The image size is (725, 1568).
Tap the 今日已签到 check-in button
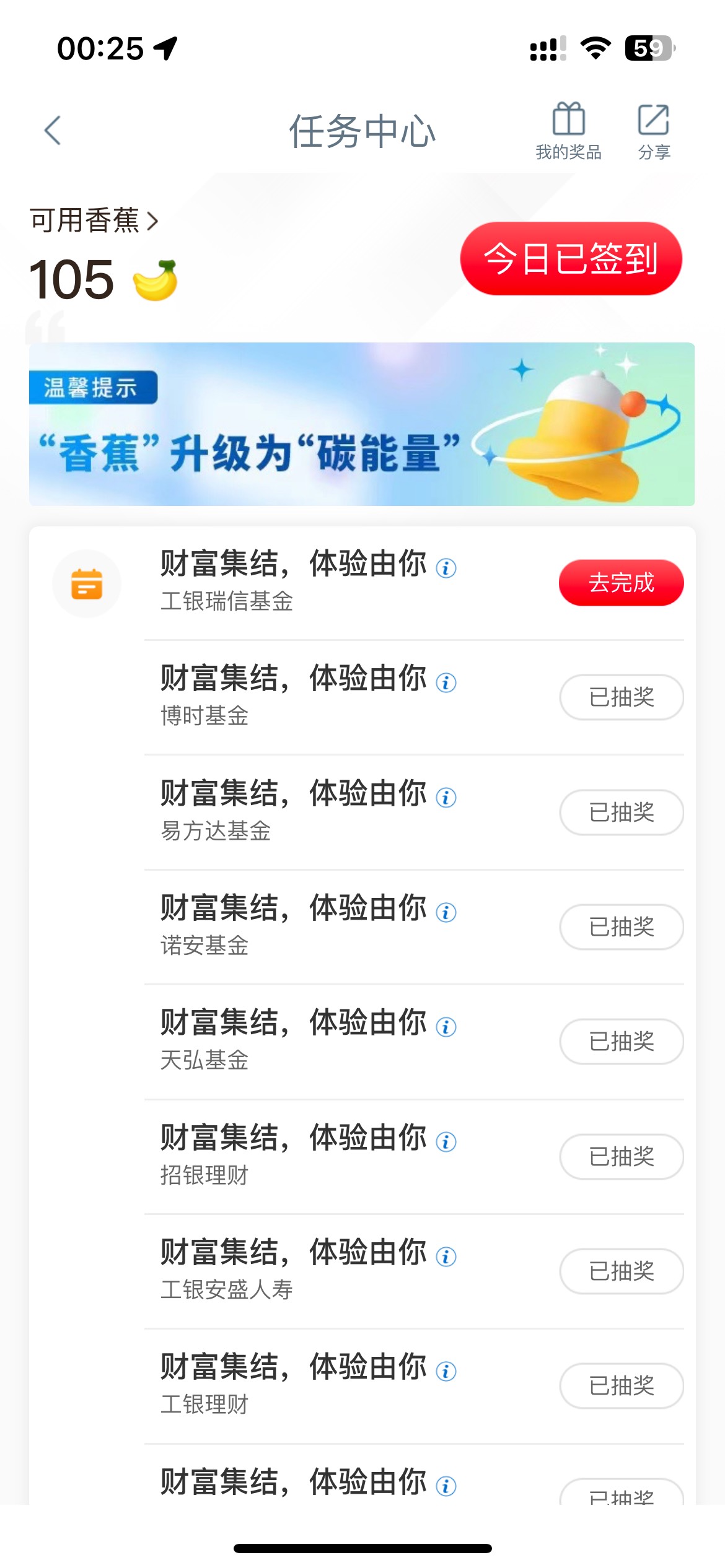(571, 258)
